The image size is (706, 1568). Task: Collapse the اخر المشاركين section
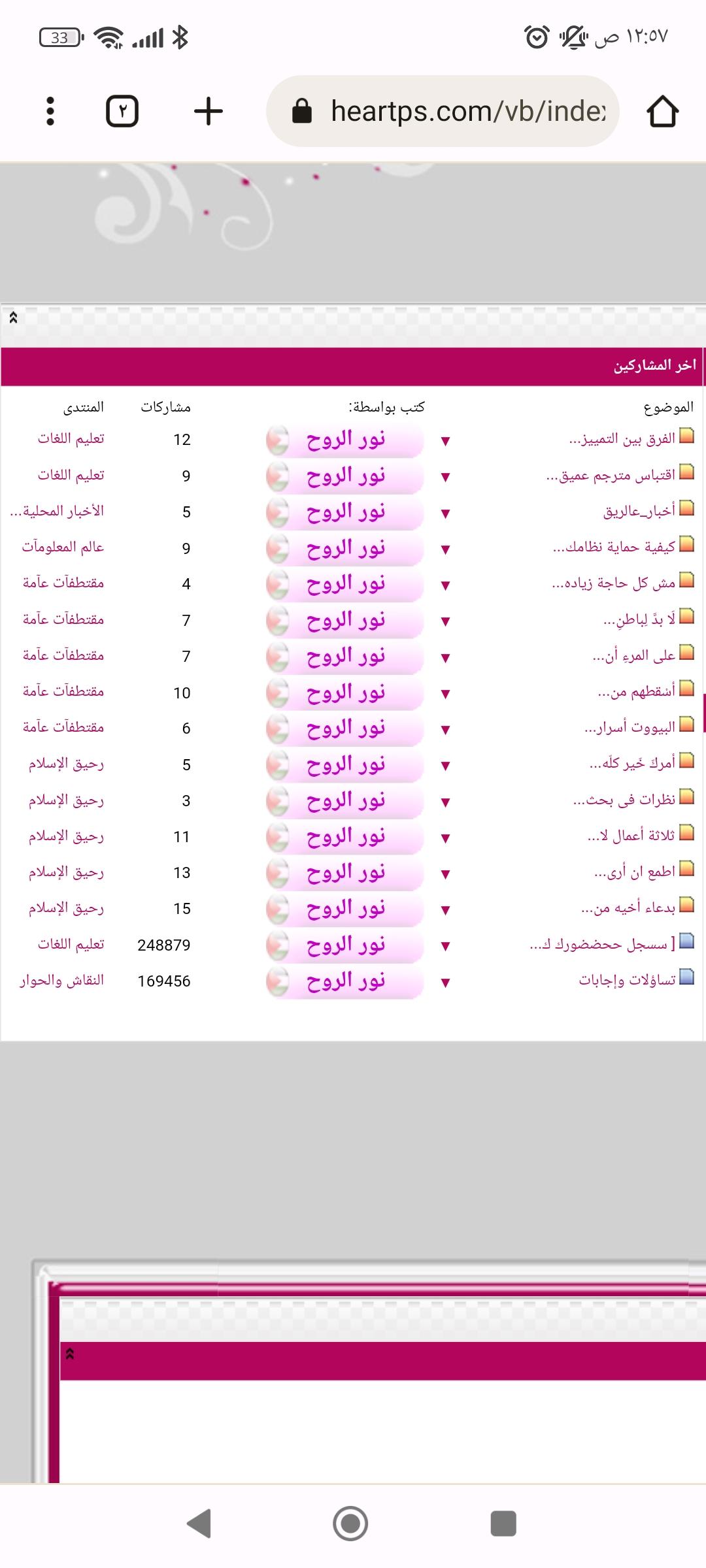(13, 318)
